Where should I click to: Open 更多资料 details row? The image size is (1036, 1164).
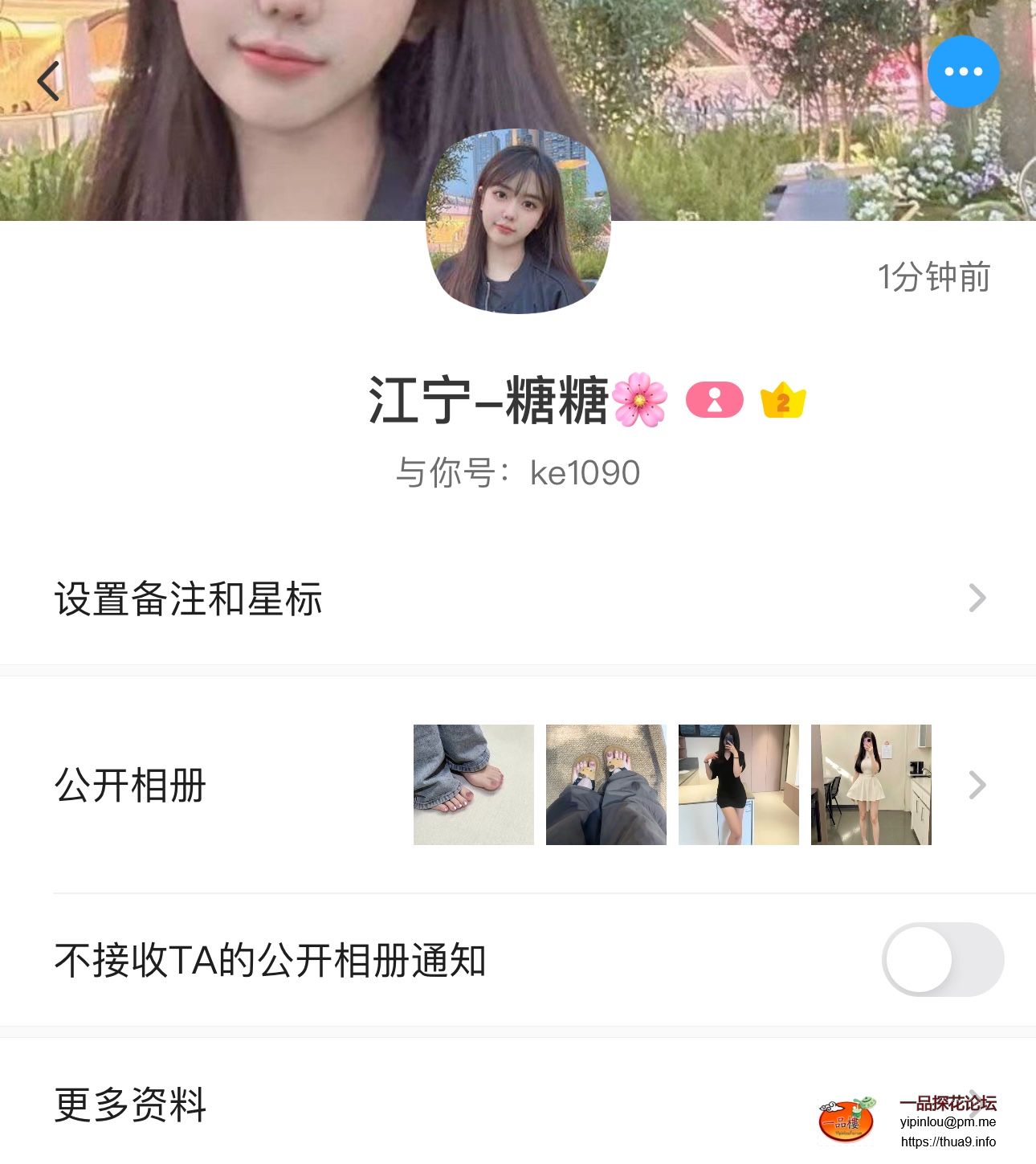pos(402,1105)
